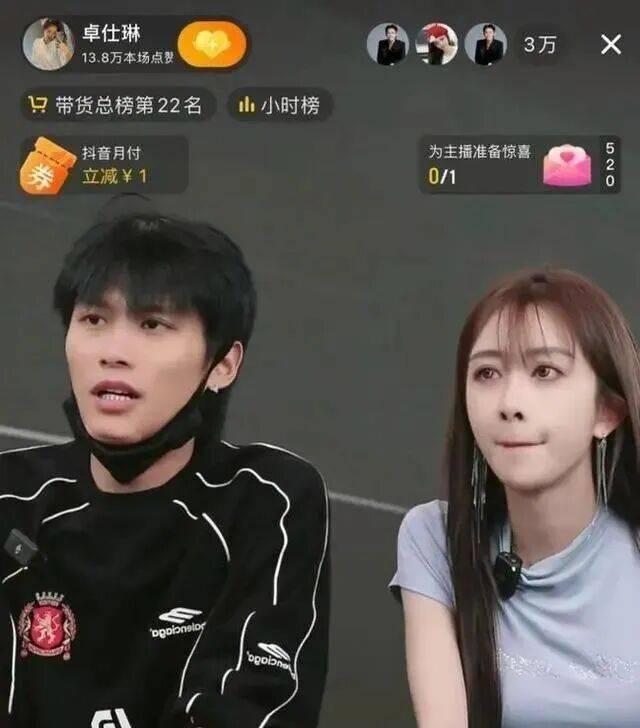Open the 3万 online viewers list
Screen dimensions: 640x728
click(x=538, y=45)
